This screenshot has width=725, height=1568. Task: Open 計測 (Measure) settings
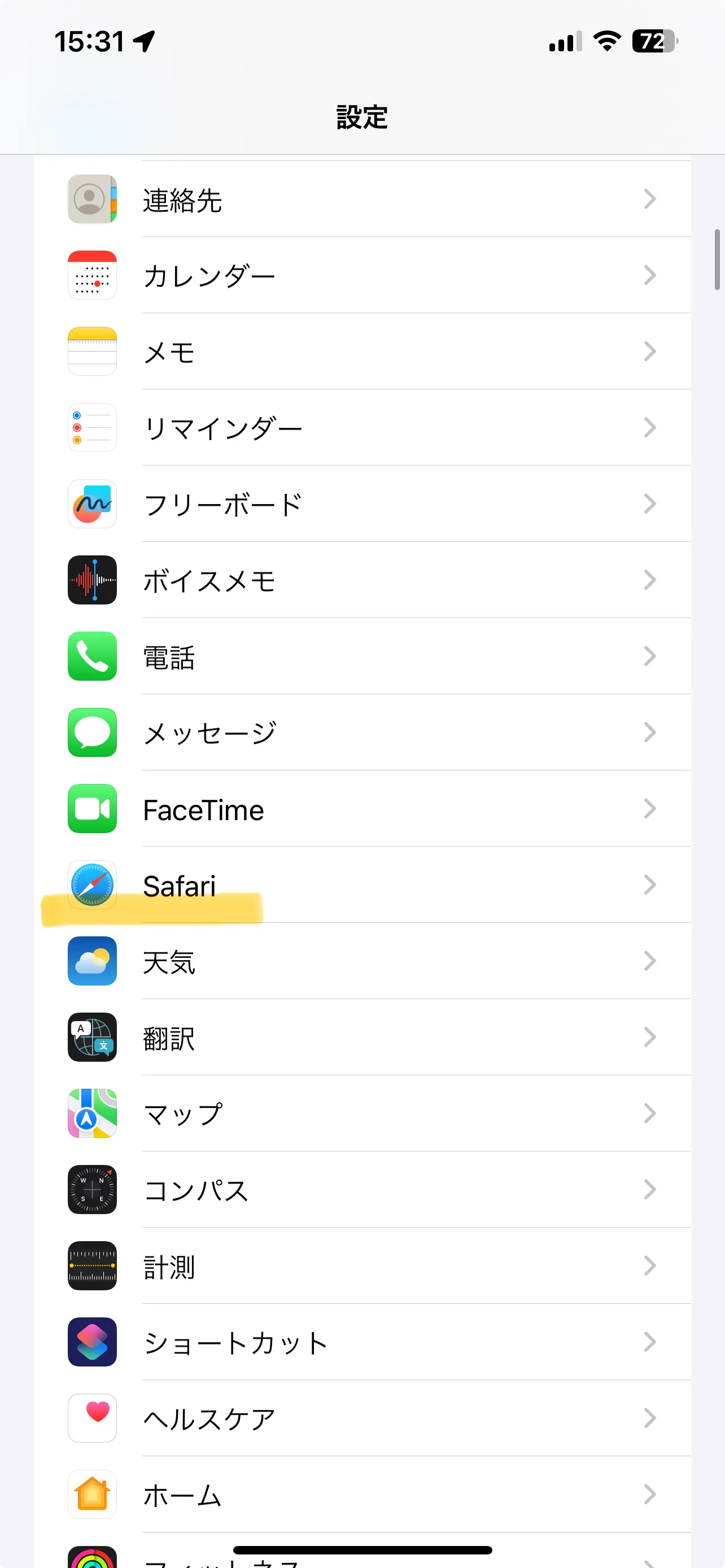[x=362, y=1265]
